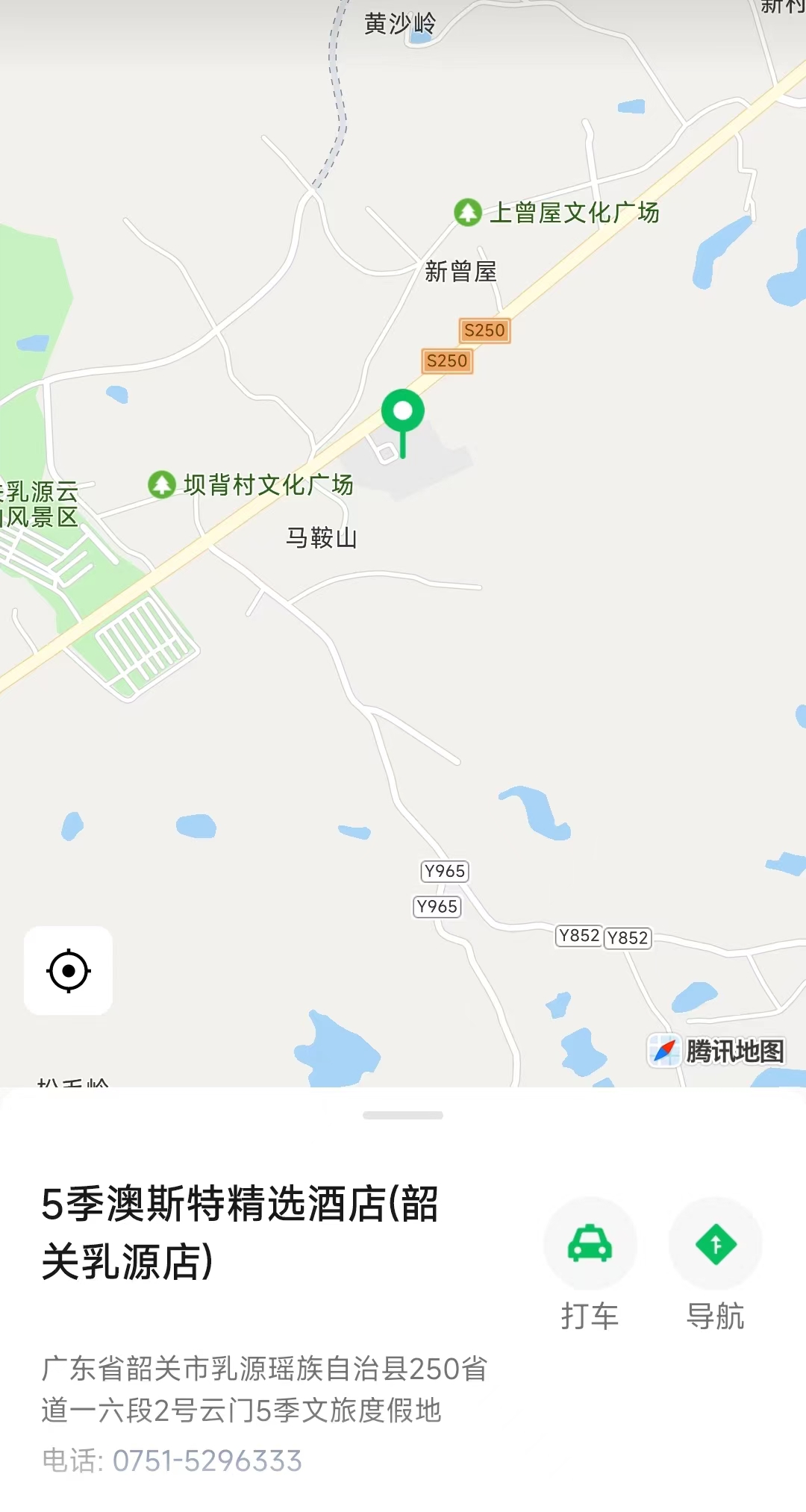Start navigation with 导航 button
The width and height of the screenshot is (806, 1512).
pyautogui.click(x=715, y=1243)
